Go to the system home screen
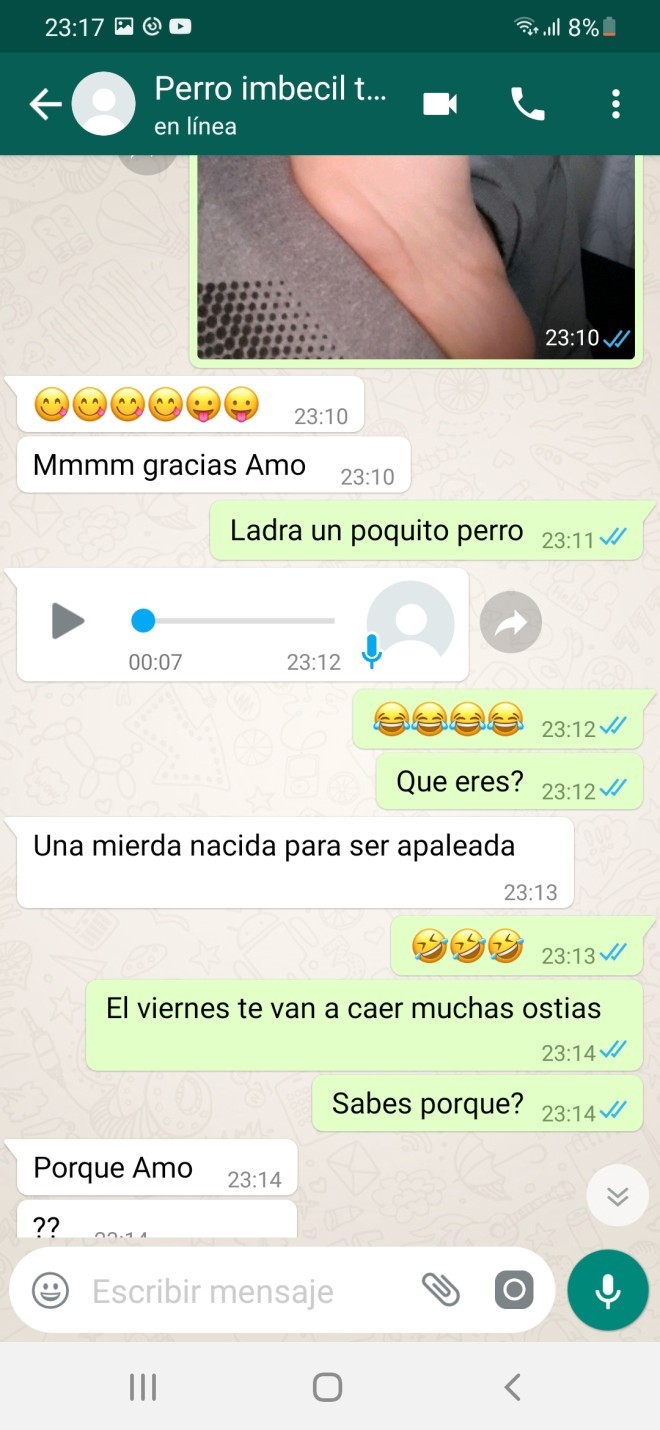Screen dimensions: 660x1430 click(x=327, y=1387)
